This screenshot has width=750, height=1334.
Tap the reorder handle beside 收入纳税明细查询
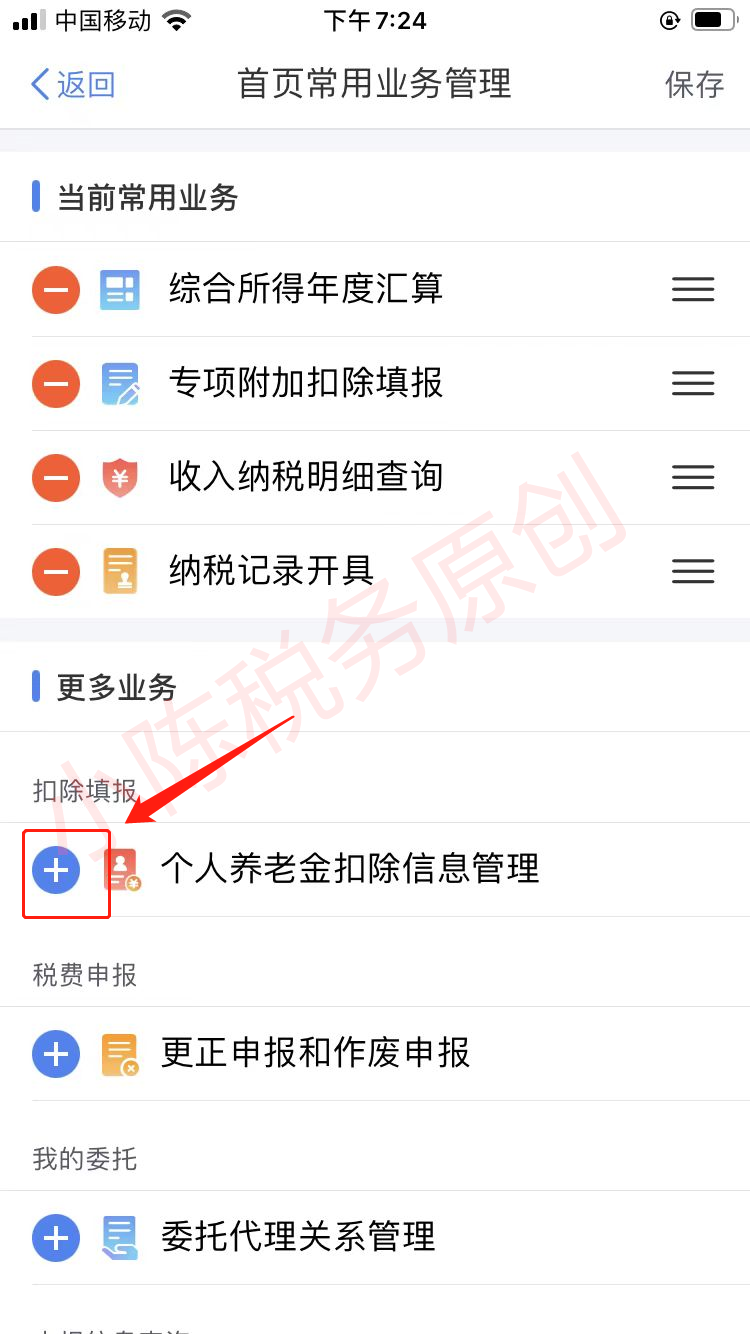(x=693, y=477)
